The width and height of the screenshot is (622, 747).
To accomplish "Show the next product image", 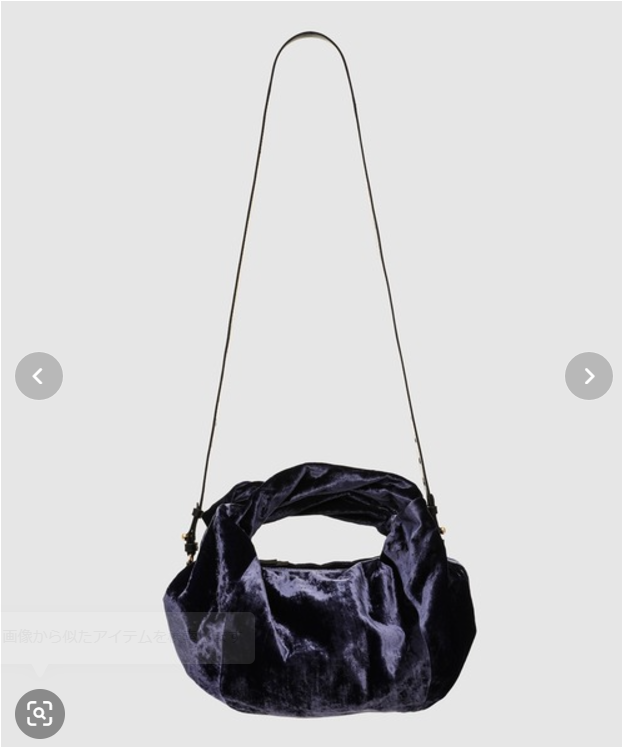I will [x=588, y=376].
